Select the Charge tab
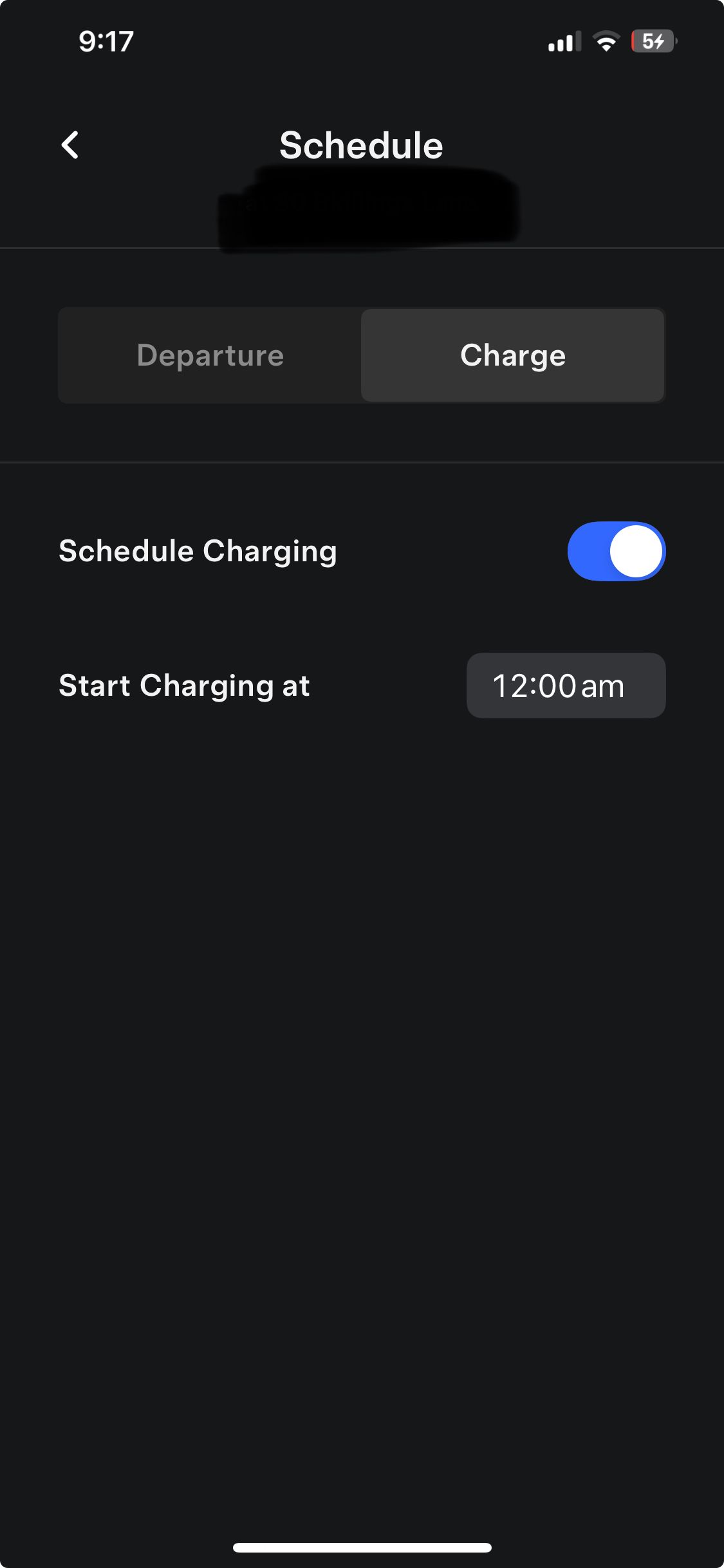This screenshot has height=1568, width=724. click(x=512, y=355)
